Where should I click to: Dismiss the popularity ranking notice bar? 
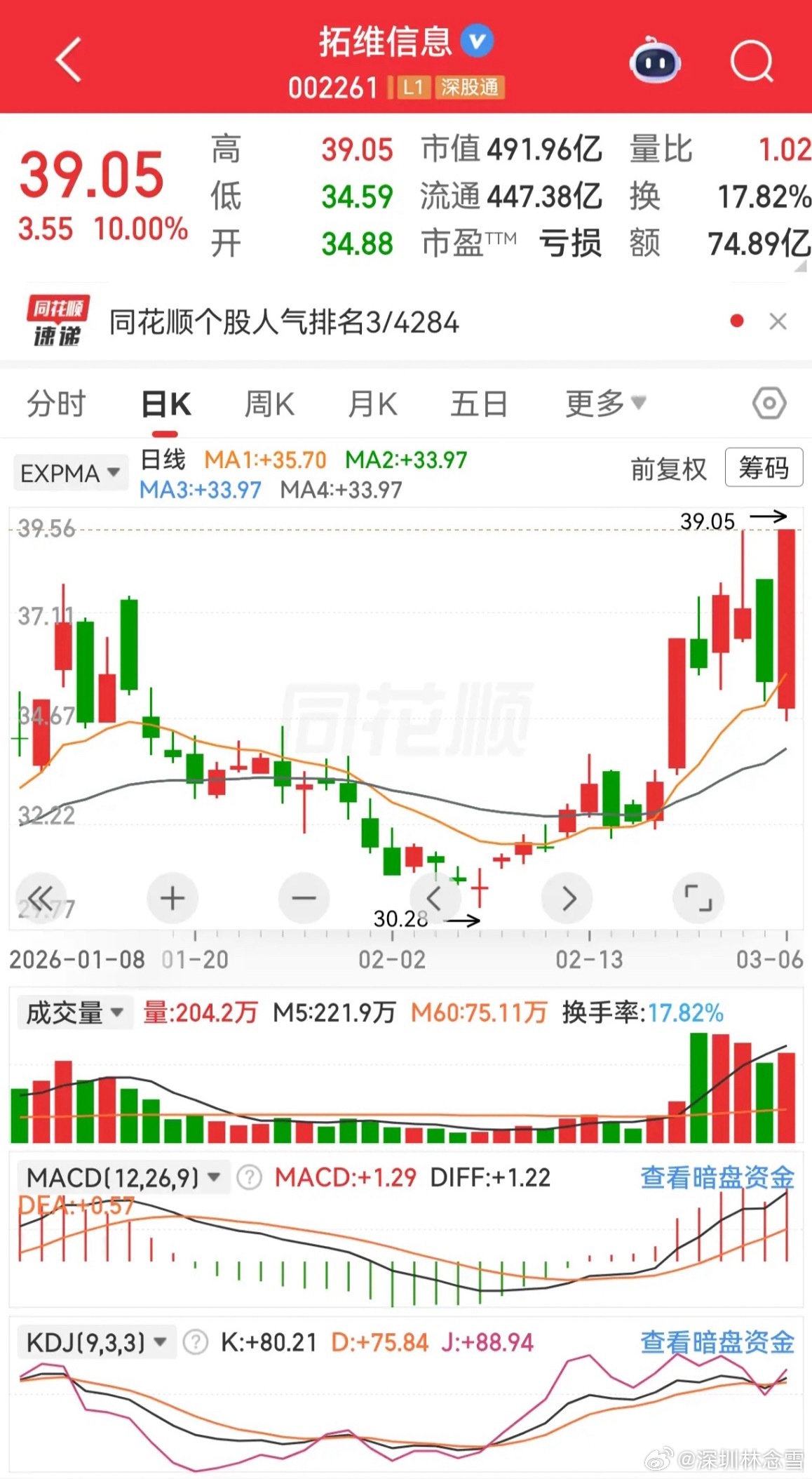(778, 321)
